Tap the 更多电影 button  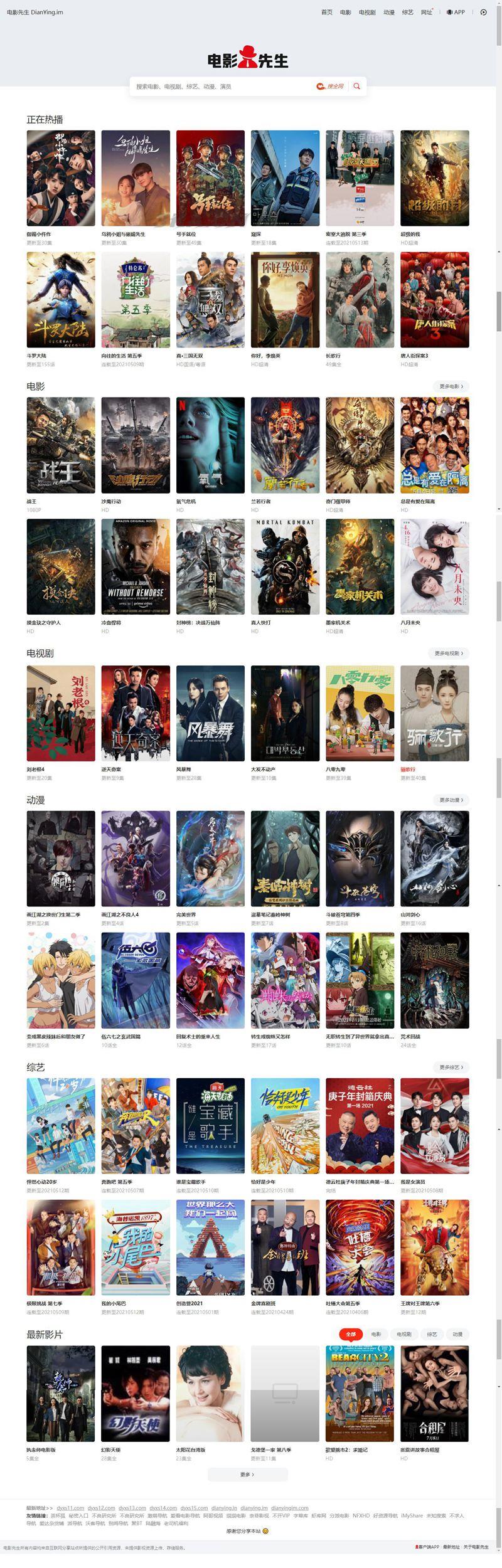pos(451,386)
